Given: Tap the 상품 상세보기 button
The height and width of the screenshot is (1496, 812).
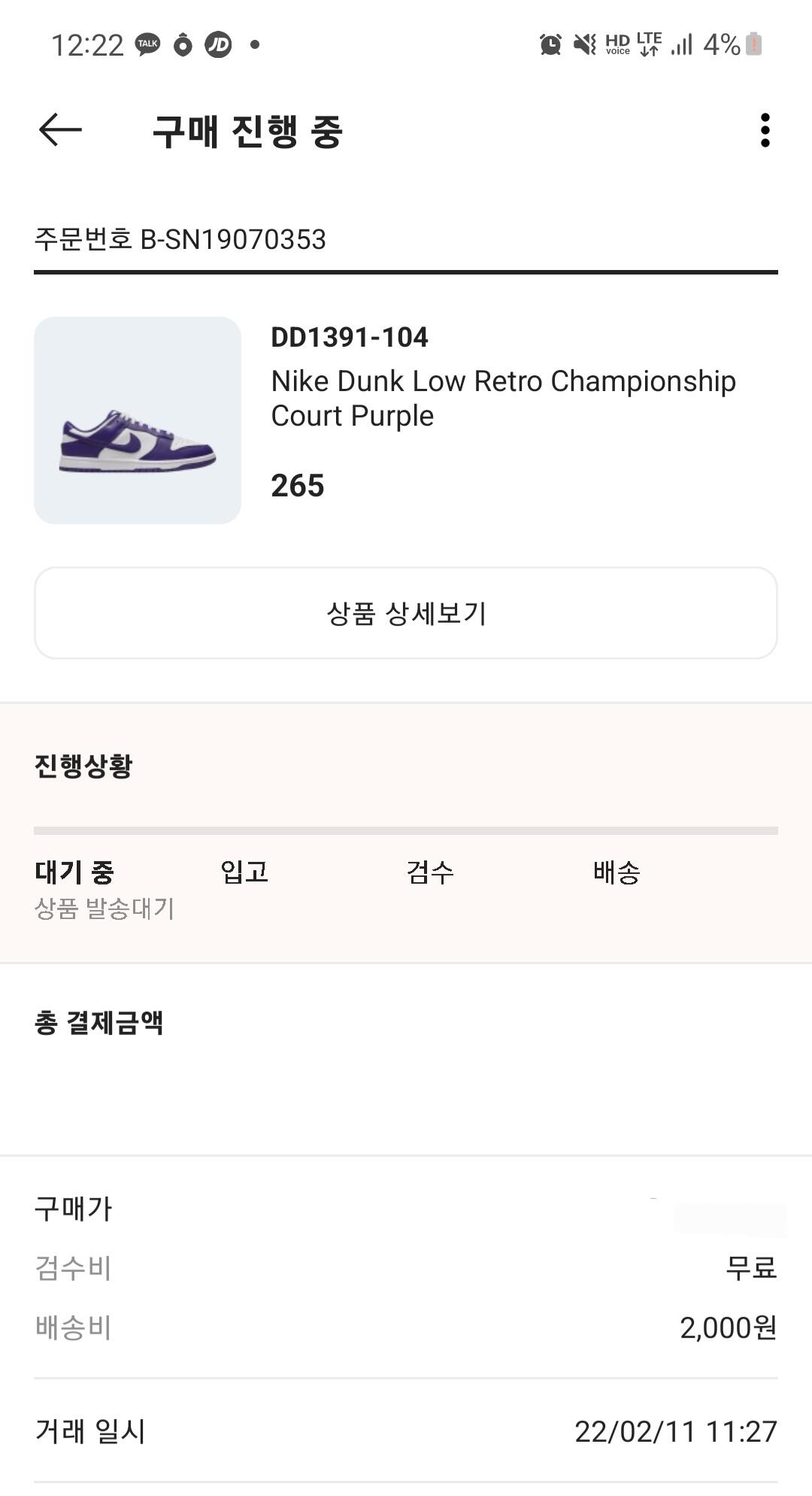Looking at the screenshot, I should point(406,613).
